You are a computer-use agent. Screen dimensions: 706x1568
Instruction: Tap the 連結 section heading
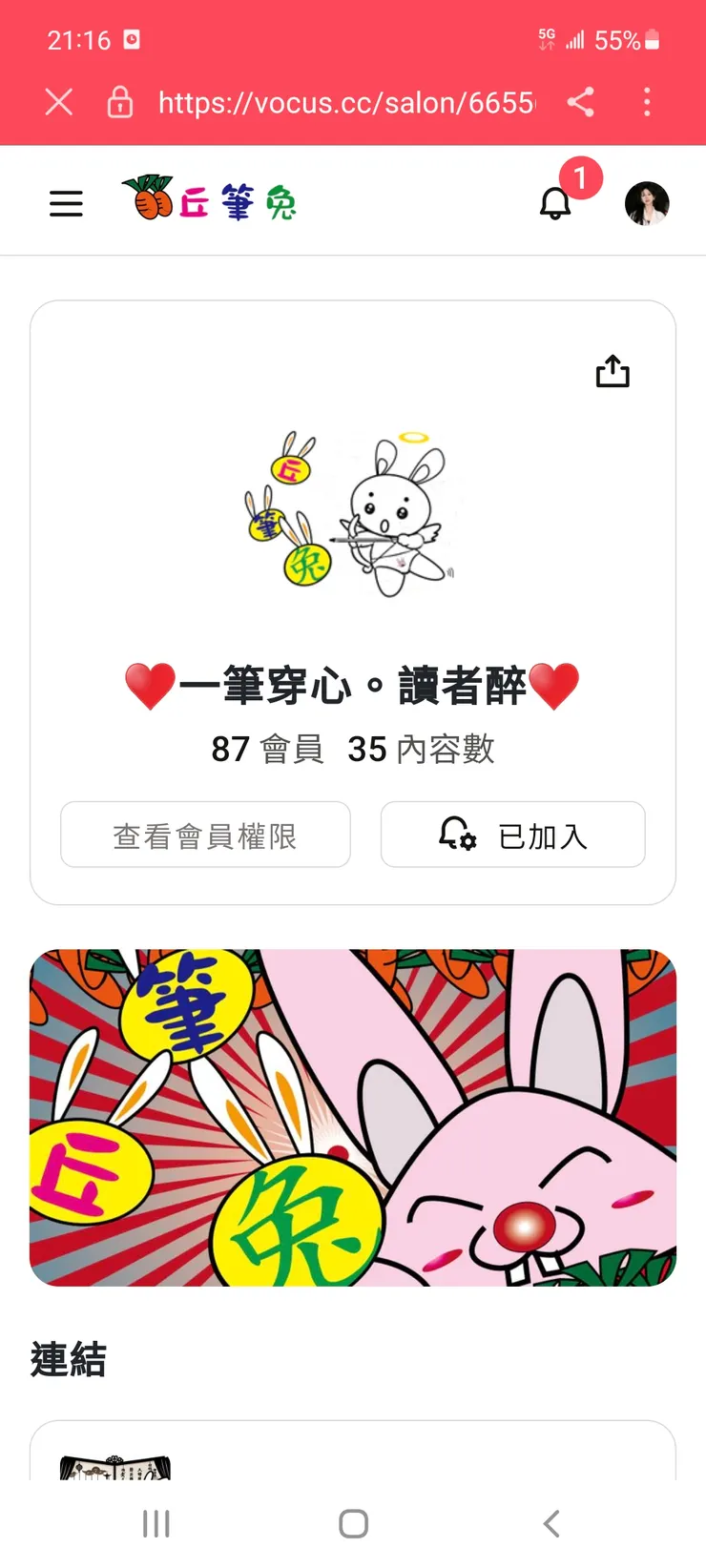pos(68,1358)
